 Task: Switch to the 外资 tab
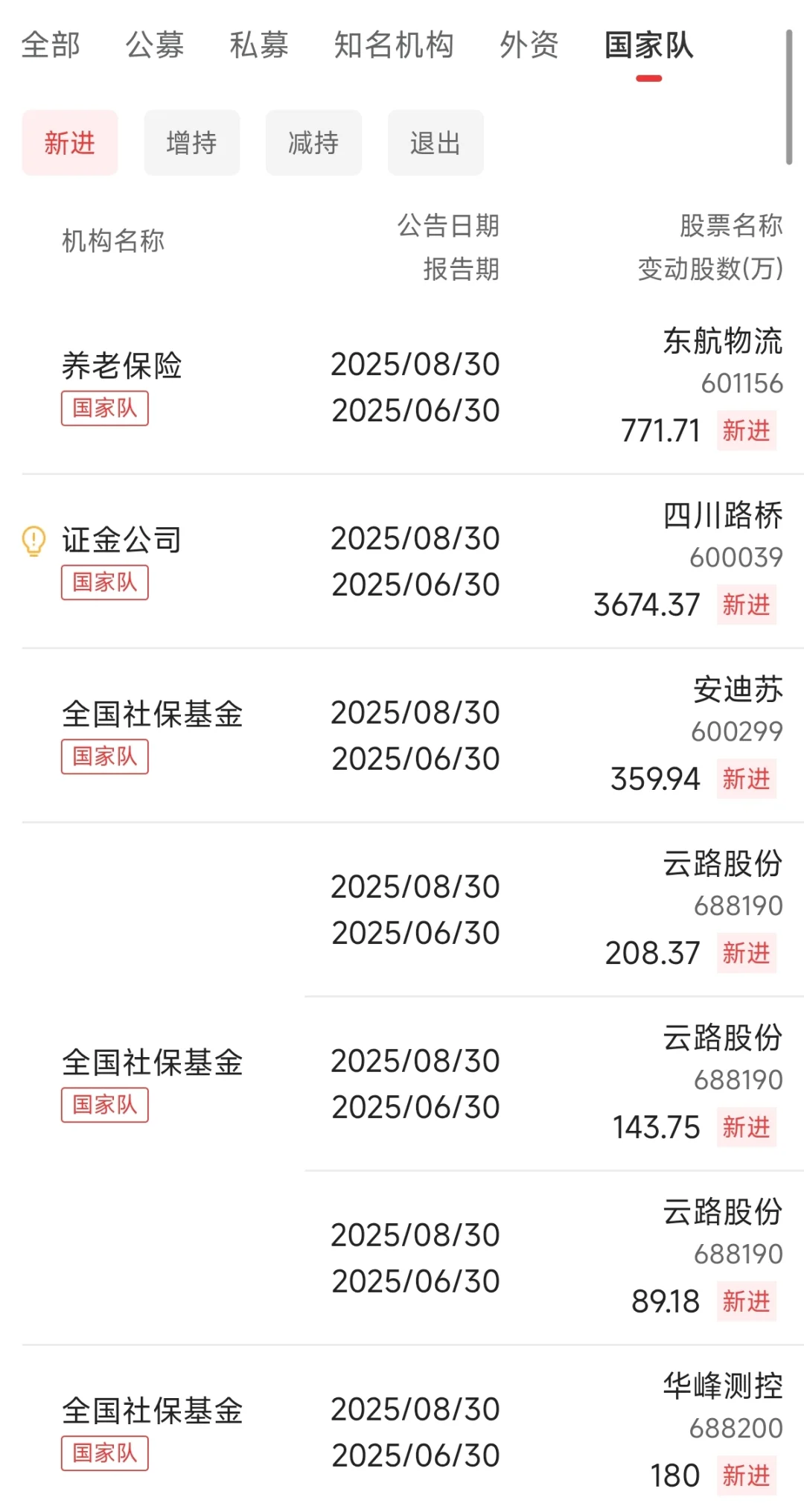[x=529, y=45]
